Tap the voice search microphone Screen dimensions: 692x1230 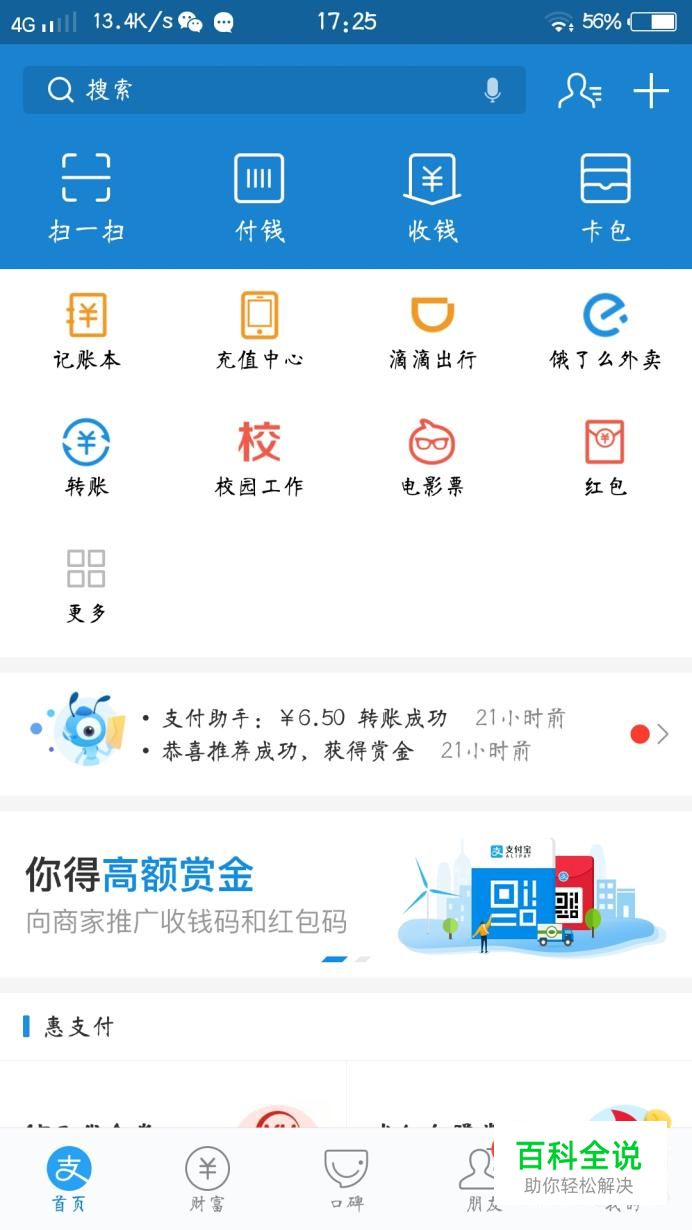[x=492, y=90]
